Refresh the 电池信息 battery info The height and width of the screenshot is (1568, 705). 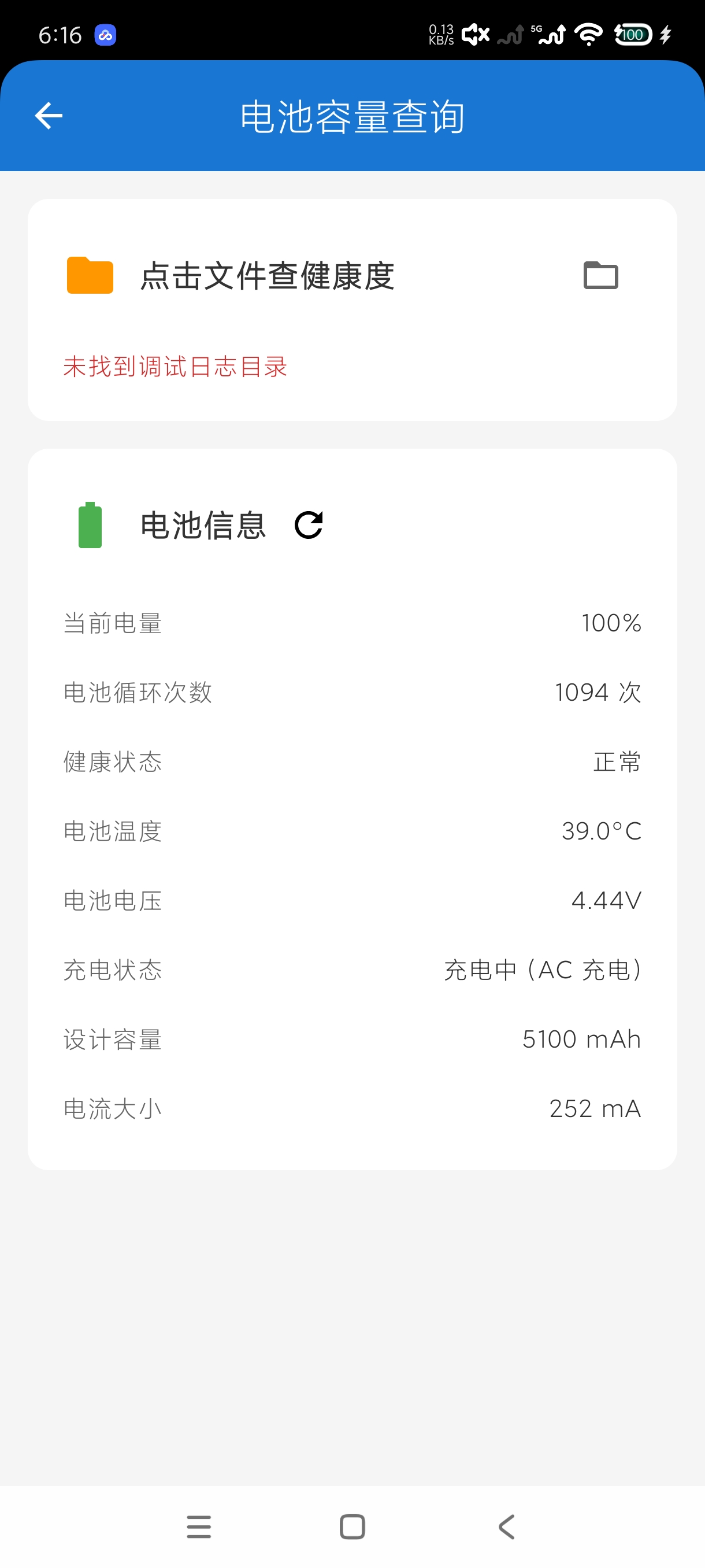coord(309,525)
